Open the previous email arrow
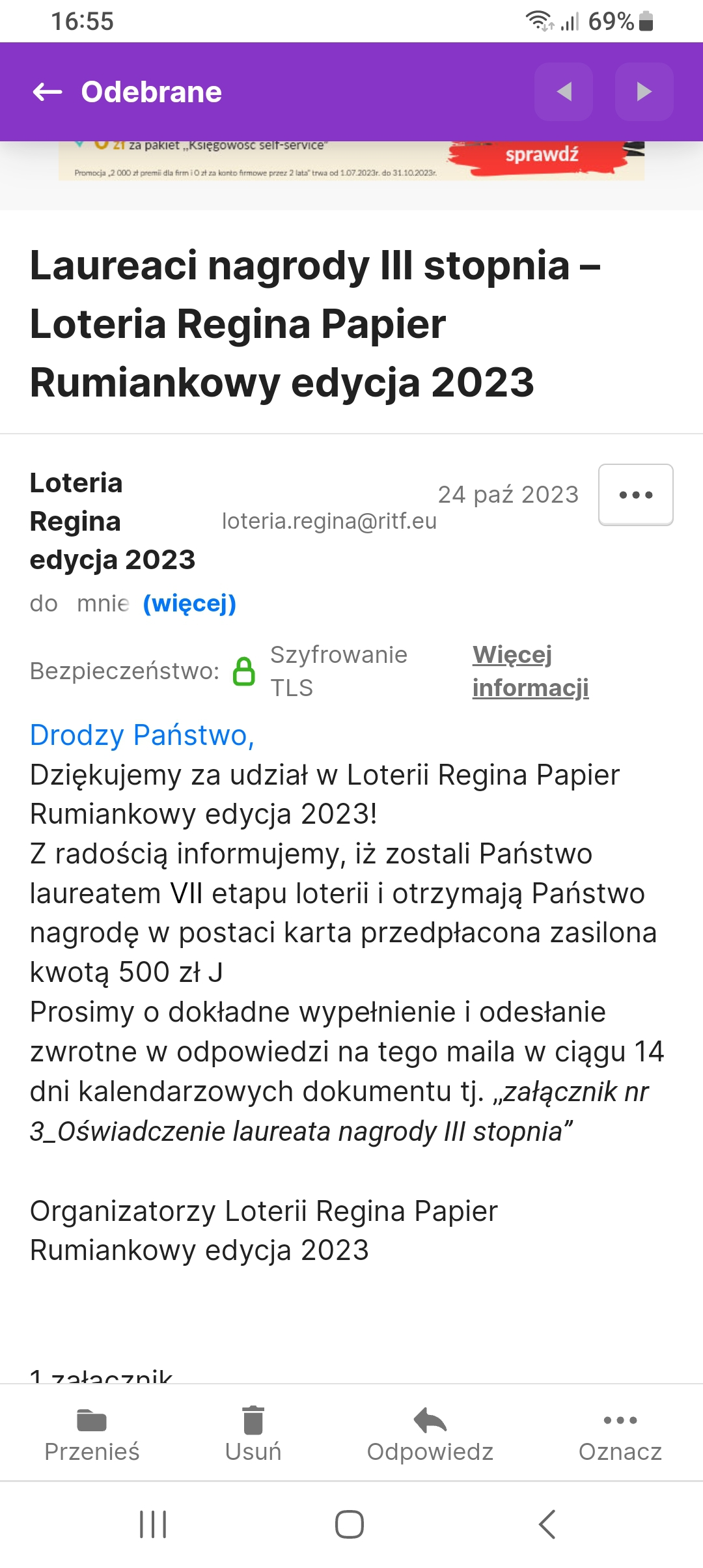Screen dimensions: 703x1568 pyautogui.click(x=564, y=92)
